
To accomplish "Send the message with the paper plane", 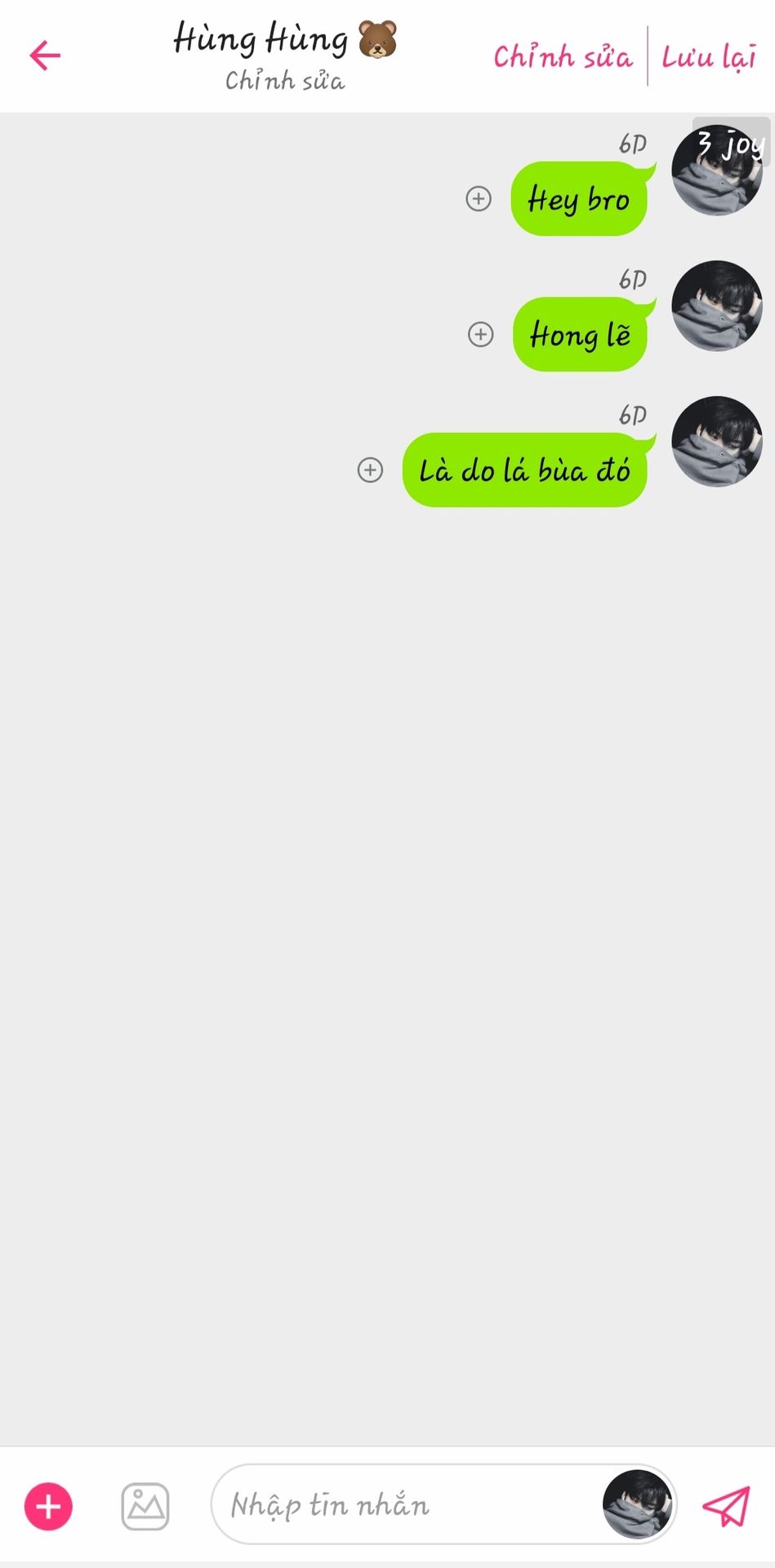I will [725, 1505].
